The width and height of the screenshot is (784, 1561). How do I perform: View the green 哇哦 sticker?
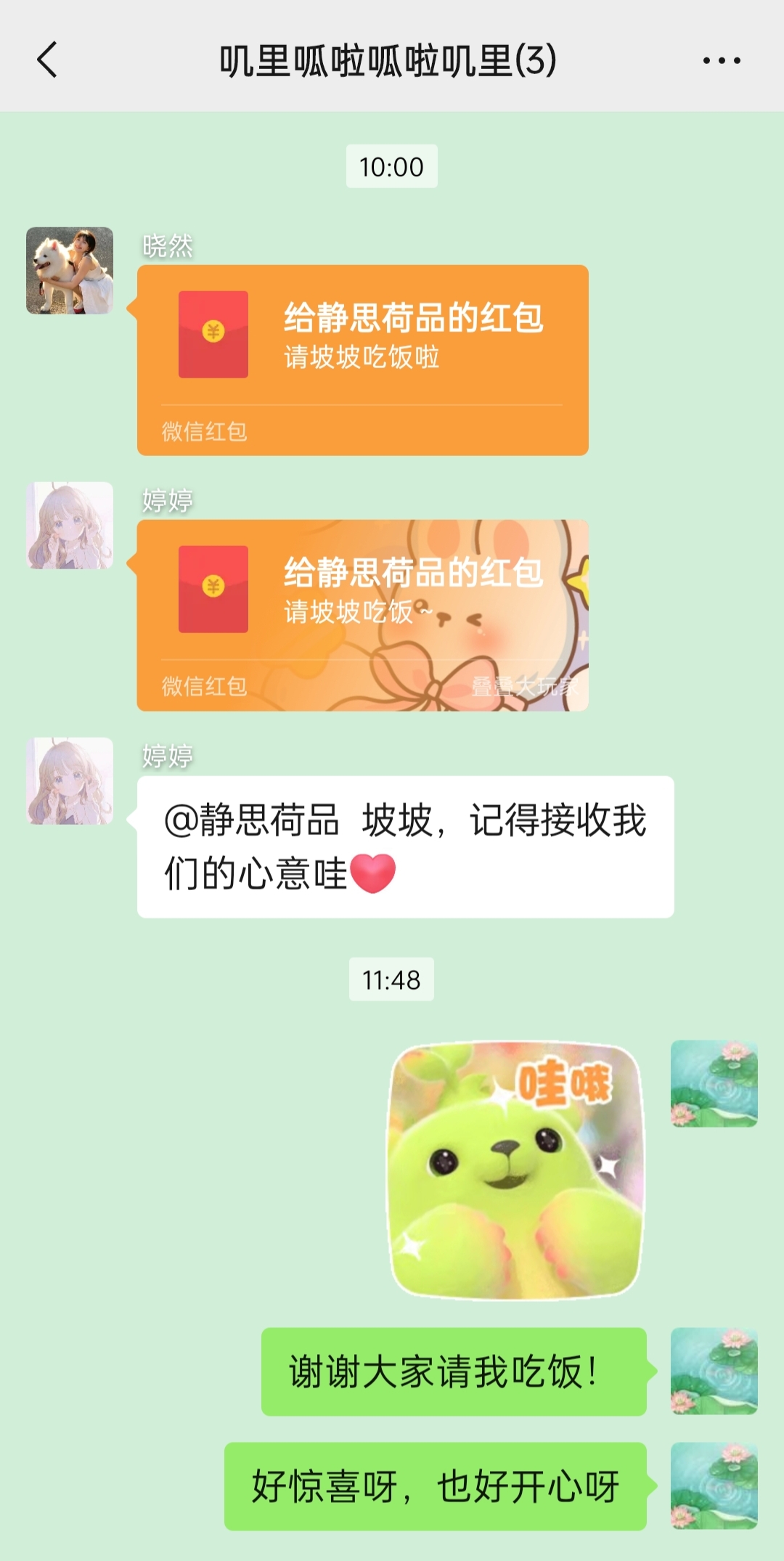[516, 1170]
